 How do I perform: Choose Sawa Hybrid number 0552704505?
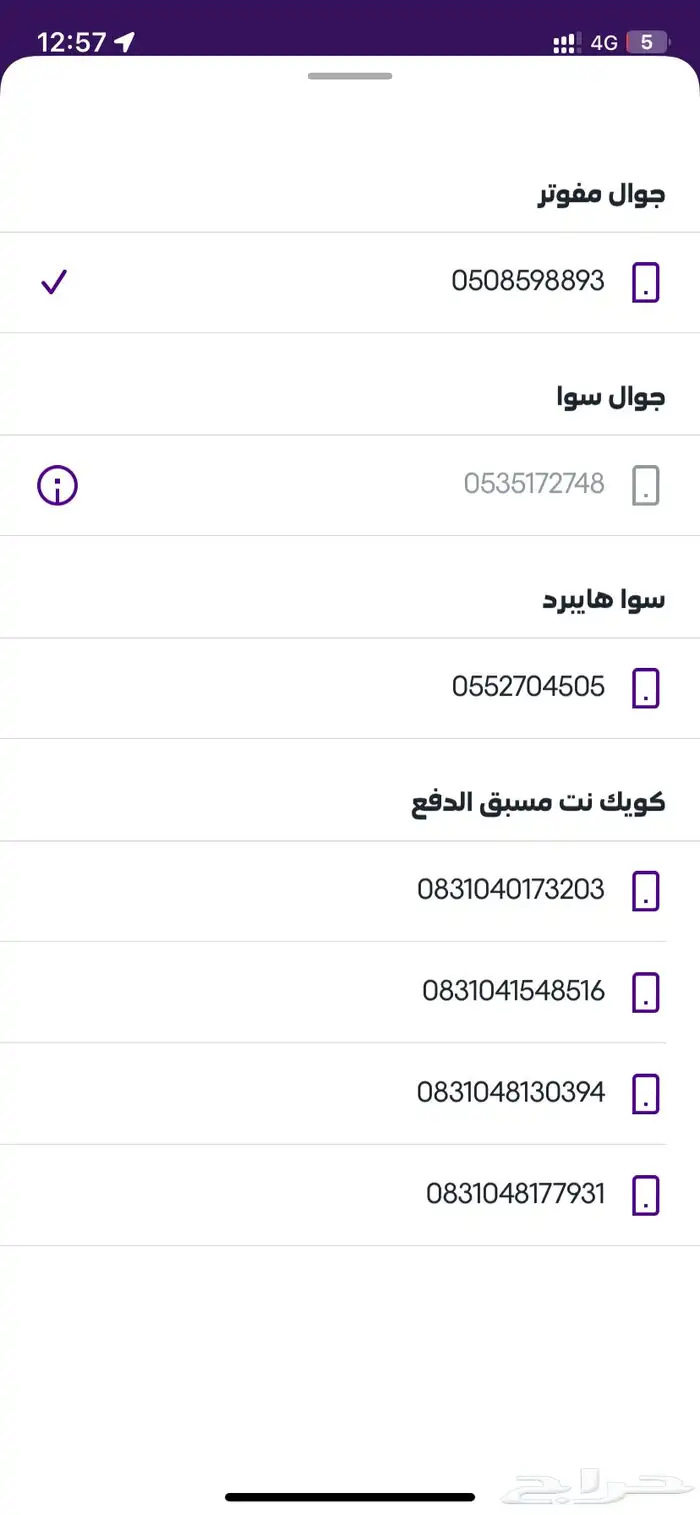tap(528, 688)
